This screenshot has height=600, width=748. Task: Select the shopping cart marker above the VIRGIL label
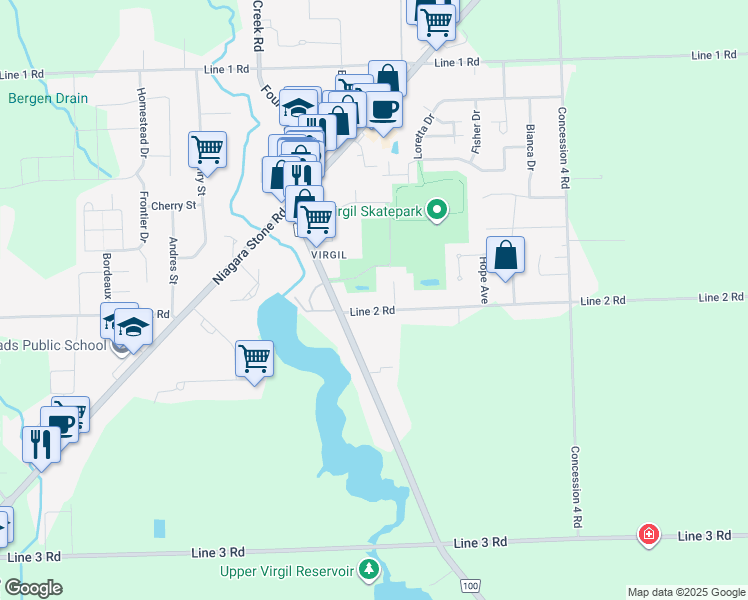point(317,218)
